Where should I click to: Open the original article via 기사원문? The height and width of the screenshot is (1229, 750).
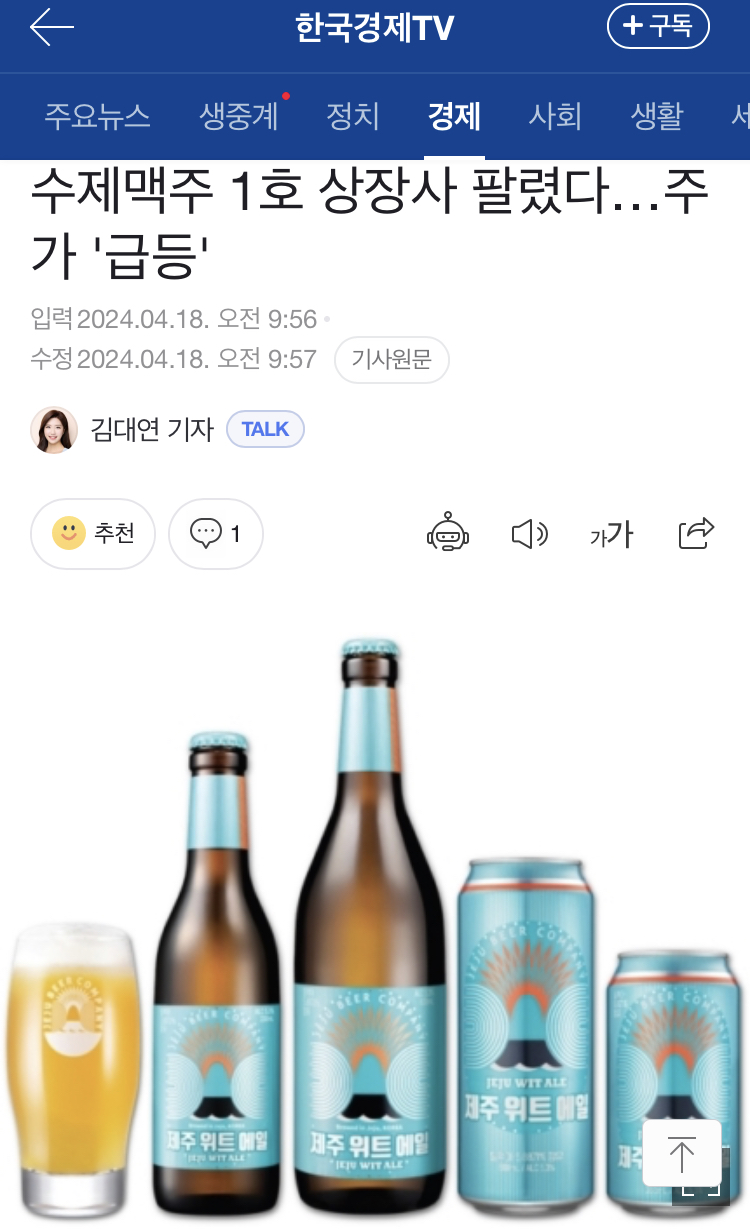(x=391, y=360)
